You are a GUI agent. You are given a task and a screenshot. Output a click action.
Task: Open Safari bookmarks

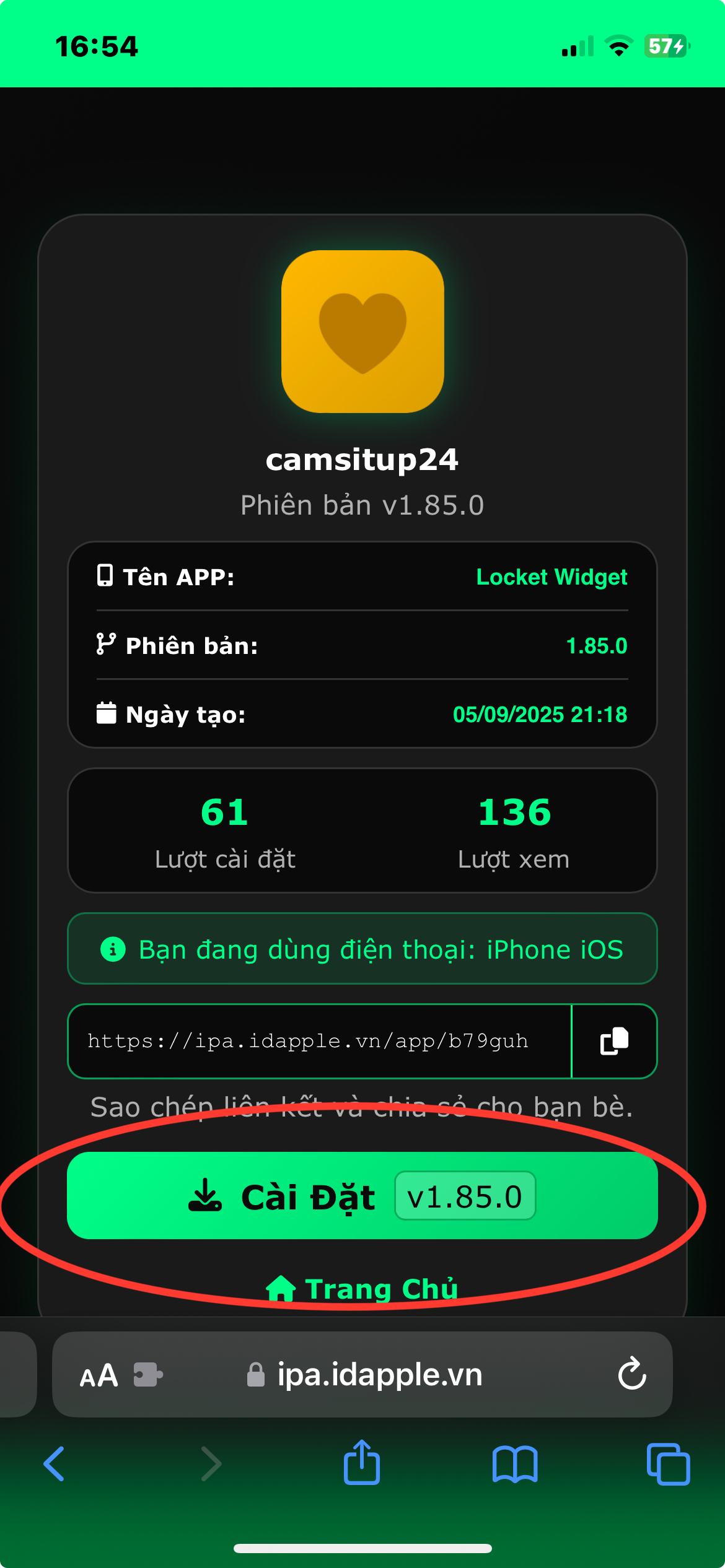click(515, 1464)
